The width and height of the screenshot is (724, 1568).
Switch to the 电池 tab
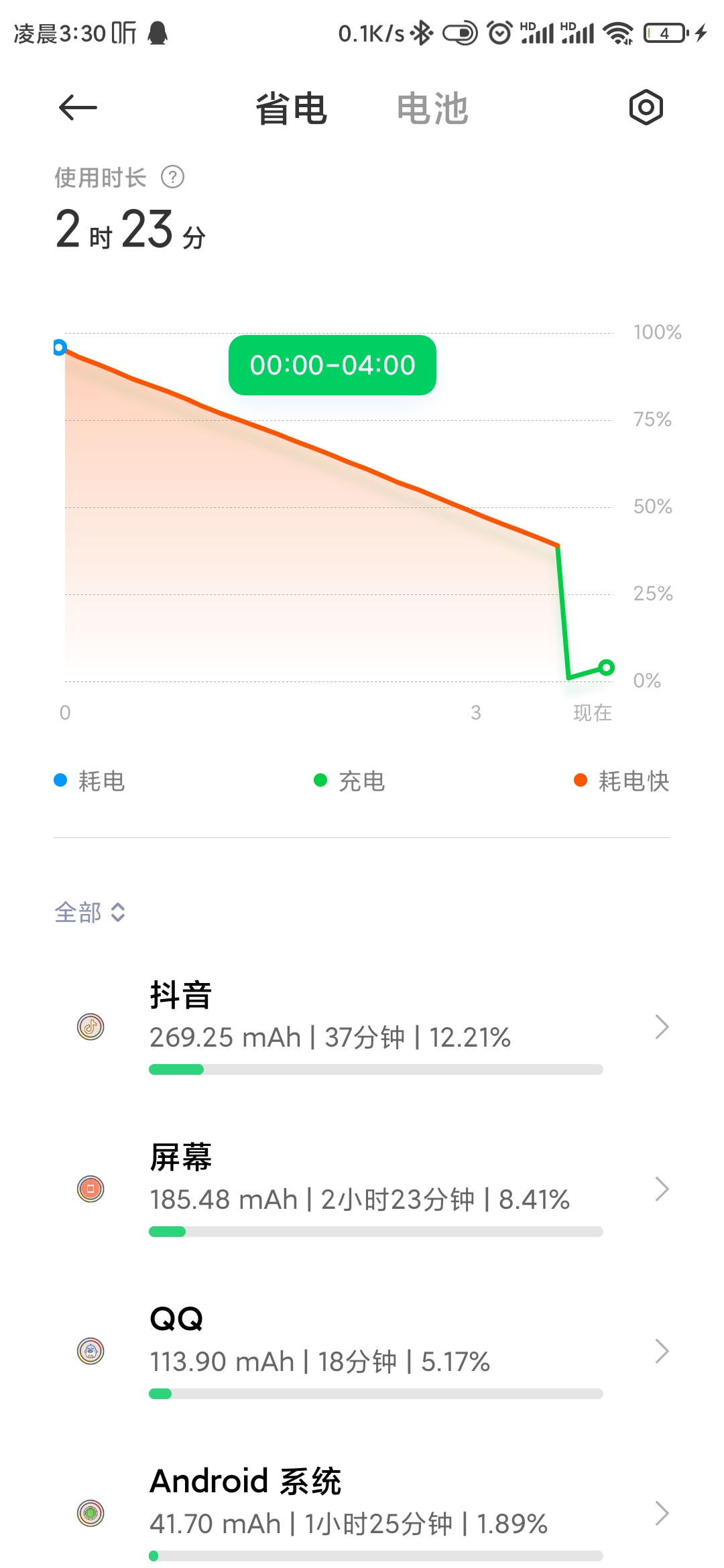(x=432, y=109)
